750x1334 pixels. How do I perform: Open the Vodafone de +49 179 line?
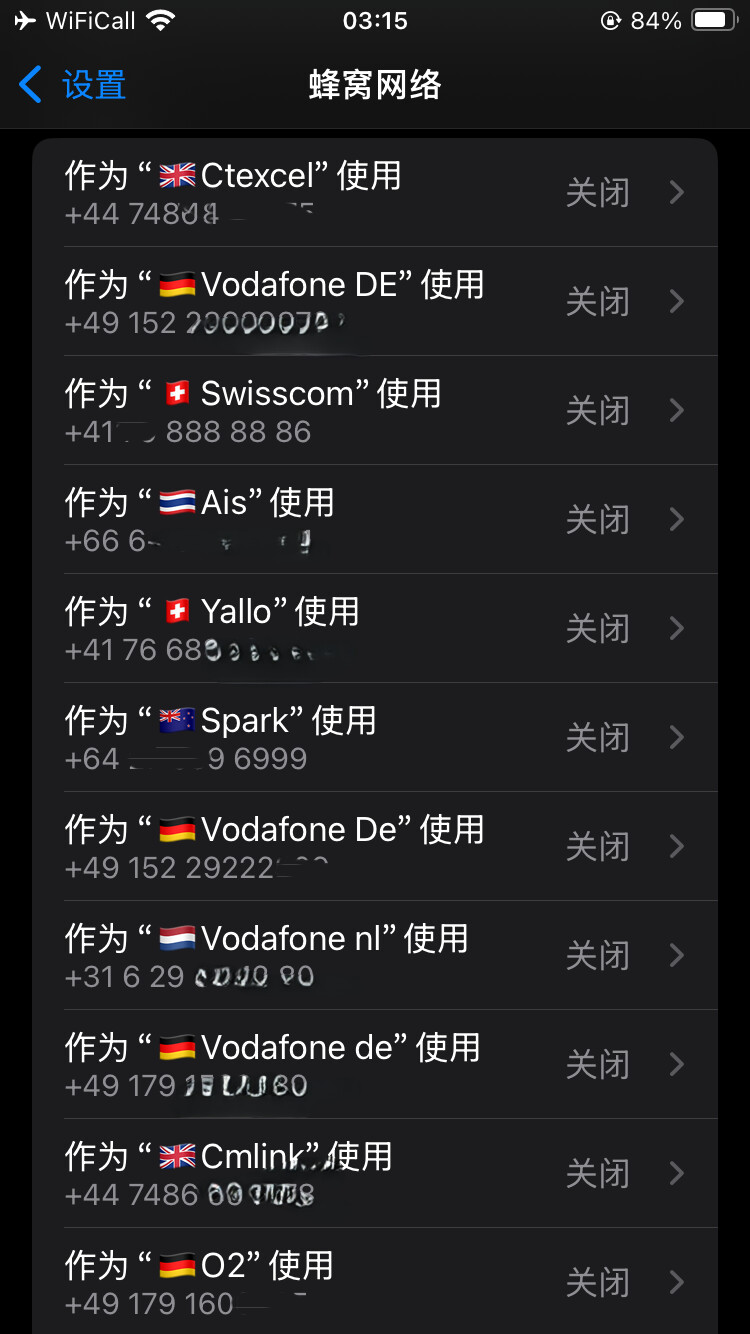coord(375,1064)
